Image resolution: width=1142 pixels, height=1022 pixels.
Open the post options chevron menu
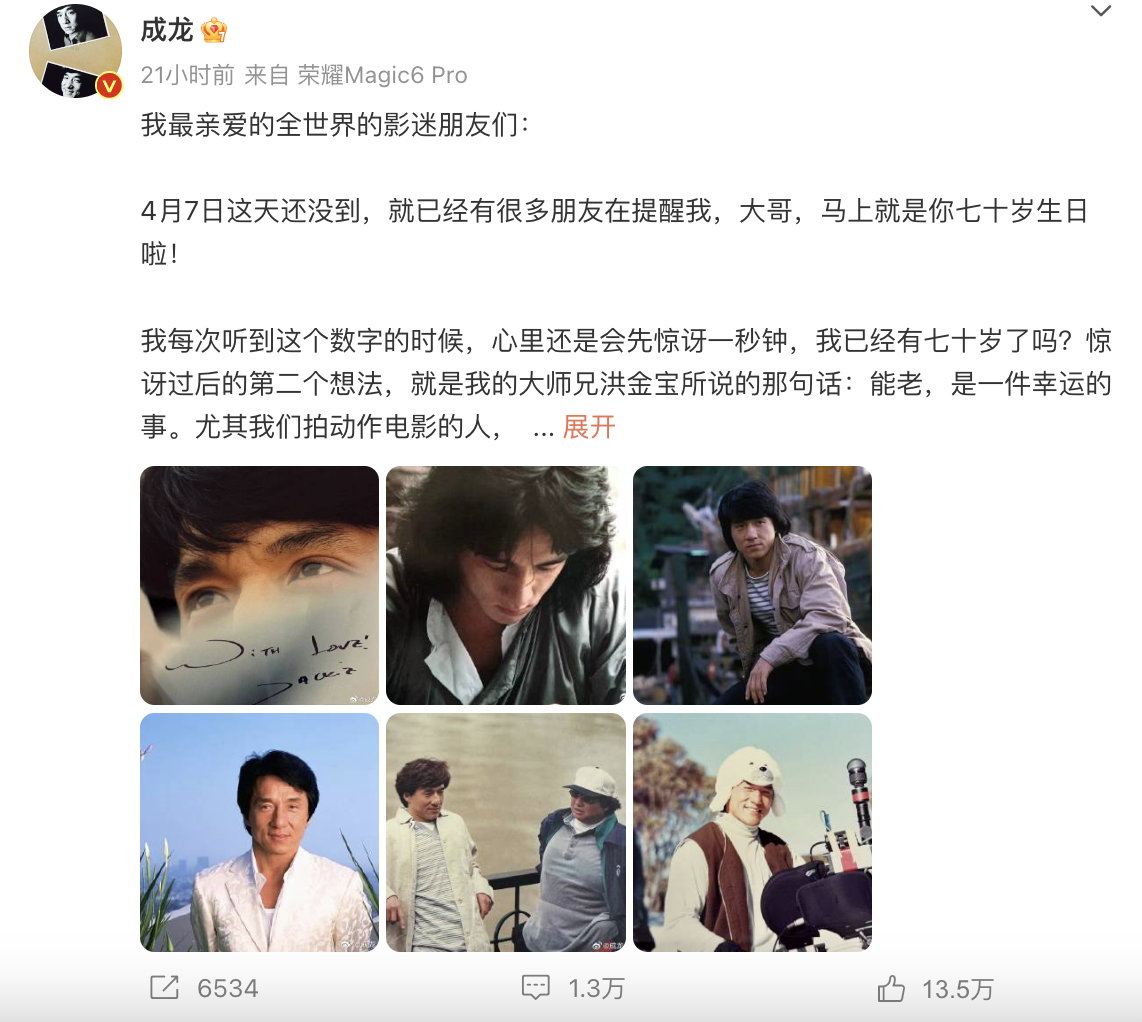point(1100,12)
